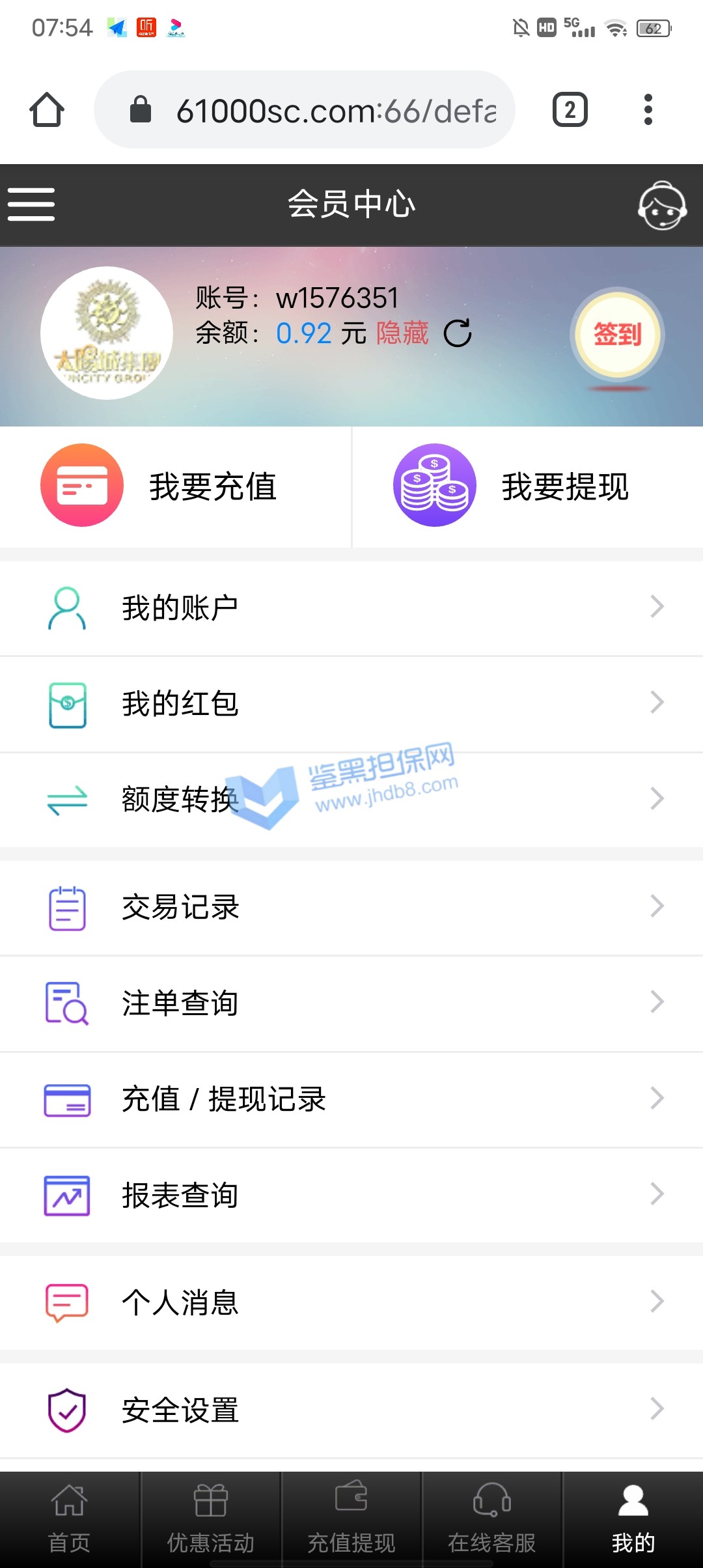
Task: Open 充值 / 提现记录 row
Action: pos(351,1099)
